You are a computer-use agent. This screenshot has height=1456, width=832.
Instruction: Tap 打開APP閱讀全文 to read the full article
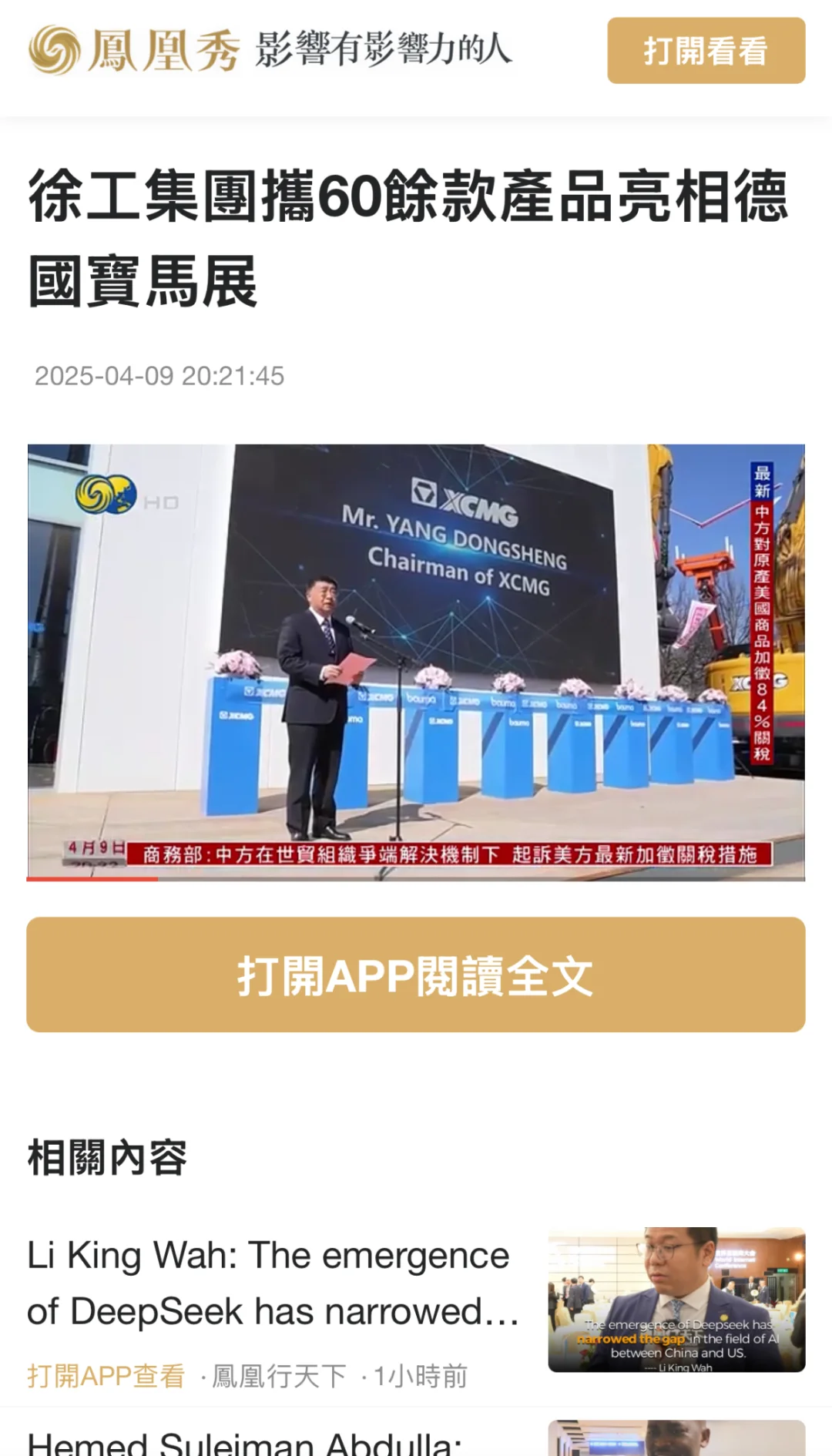point(416,975)
